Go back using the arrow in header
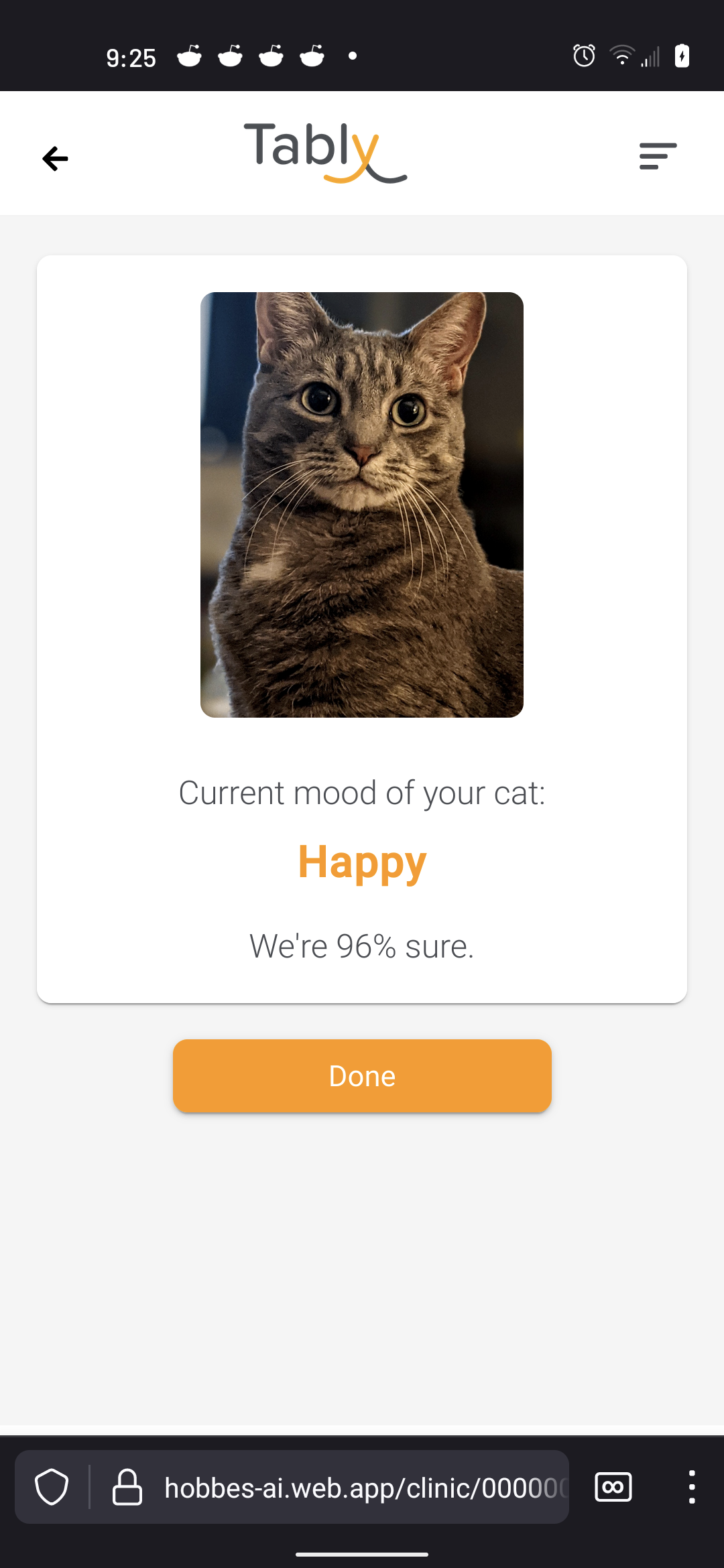724x1568 pixels. [55, 159]
